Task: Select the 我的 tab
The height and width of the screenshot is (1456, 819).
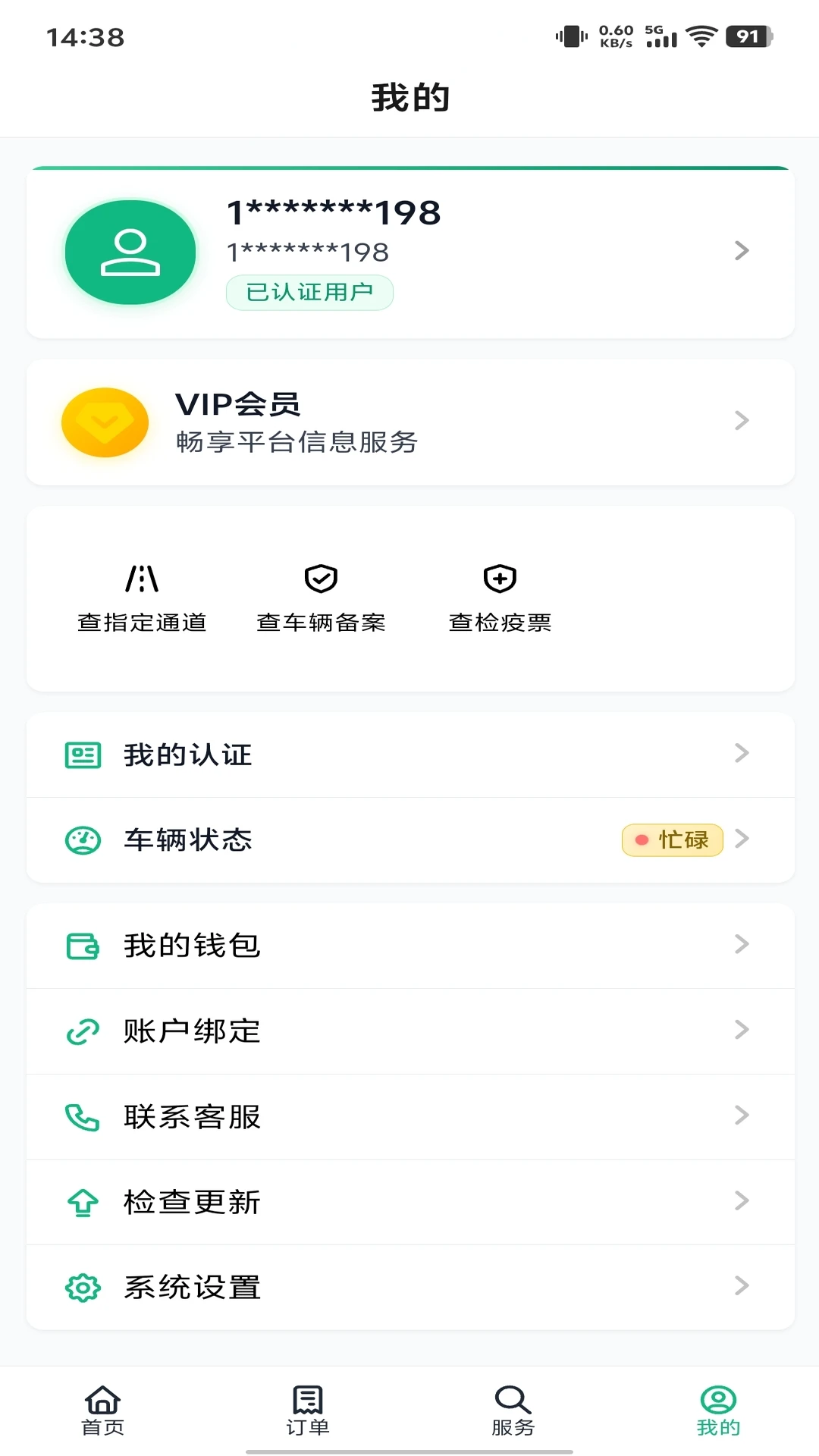Action: (x=717, y=1410)
